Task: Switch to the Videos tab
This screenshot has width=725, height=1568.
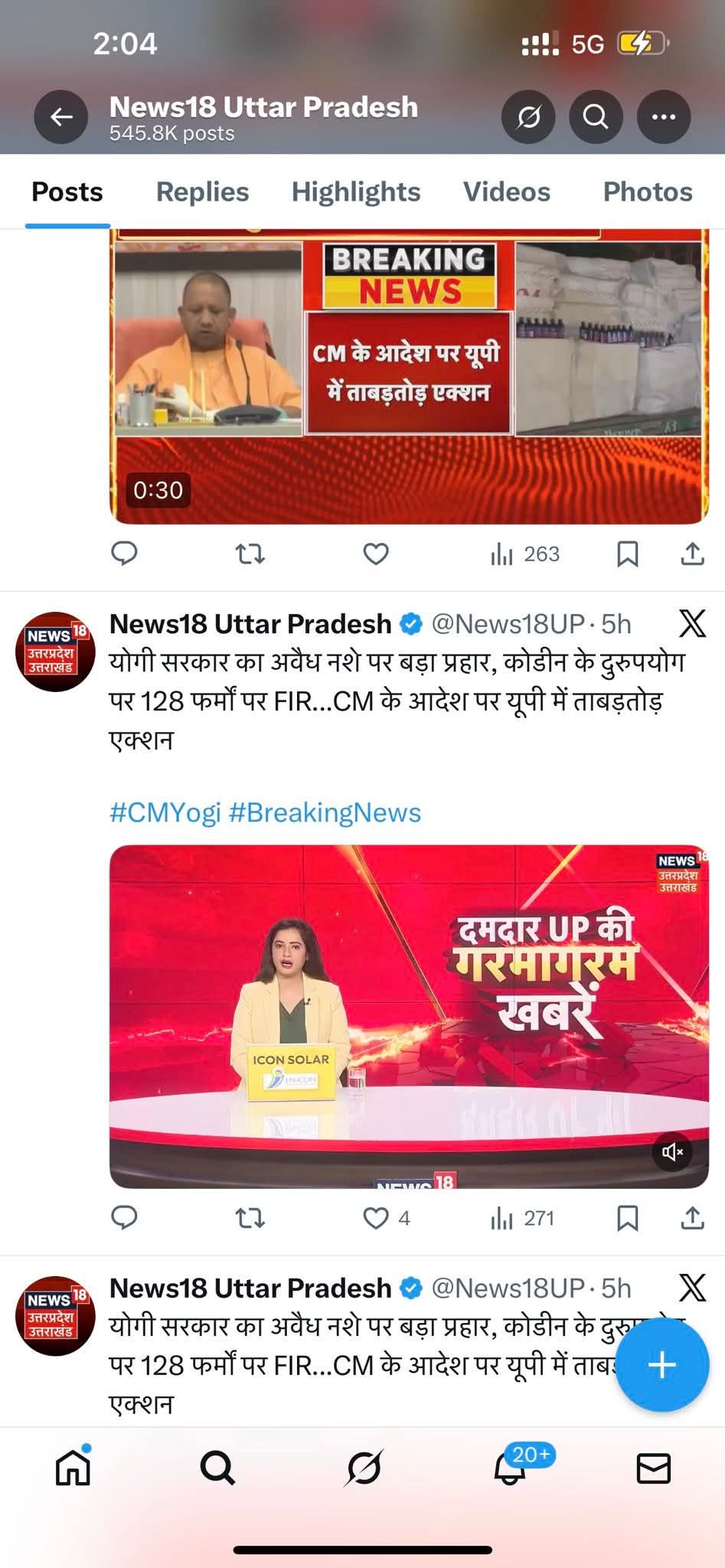Action: (506, 192)
